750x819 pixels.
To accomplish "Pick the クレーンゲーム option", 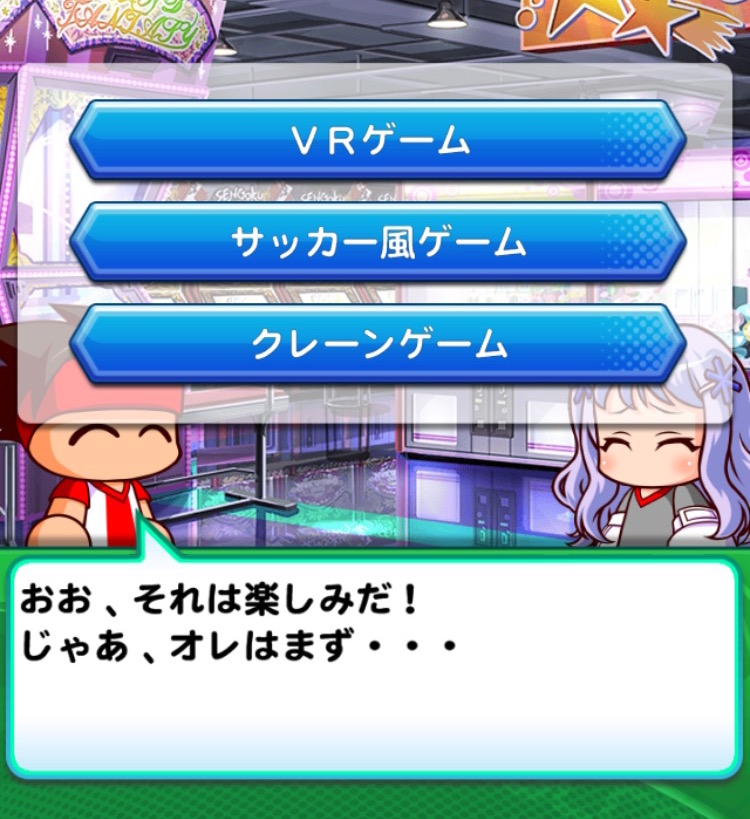I will [x=378, y=345].
